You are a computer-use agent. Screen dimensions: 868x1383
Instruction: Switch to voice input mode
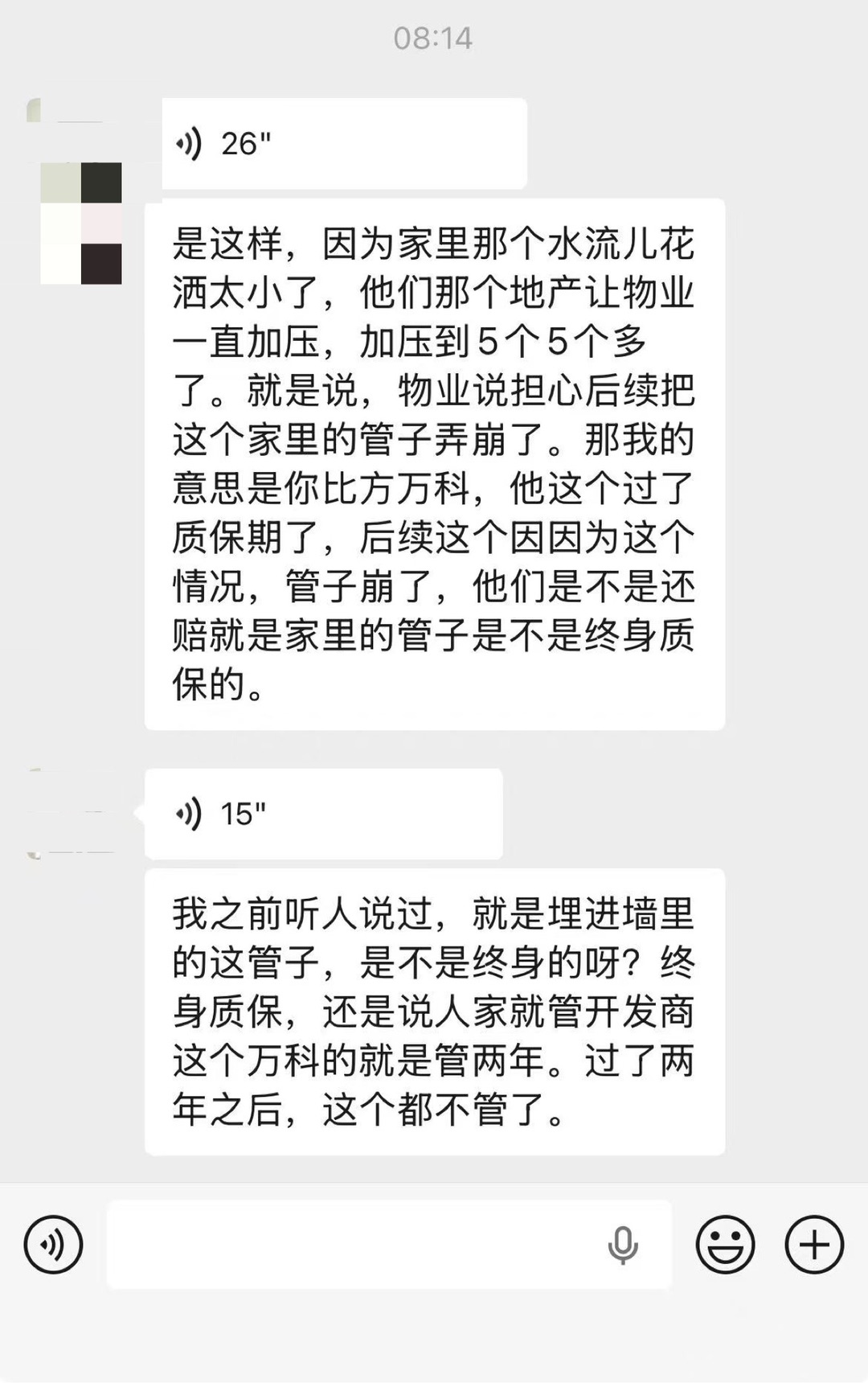click(53, 1245)
